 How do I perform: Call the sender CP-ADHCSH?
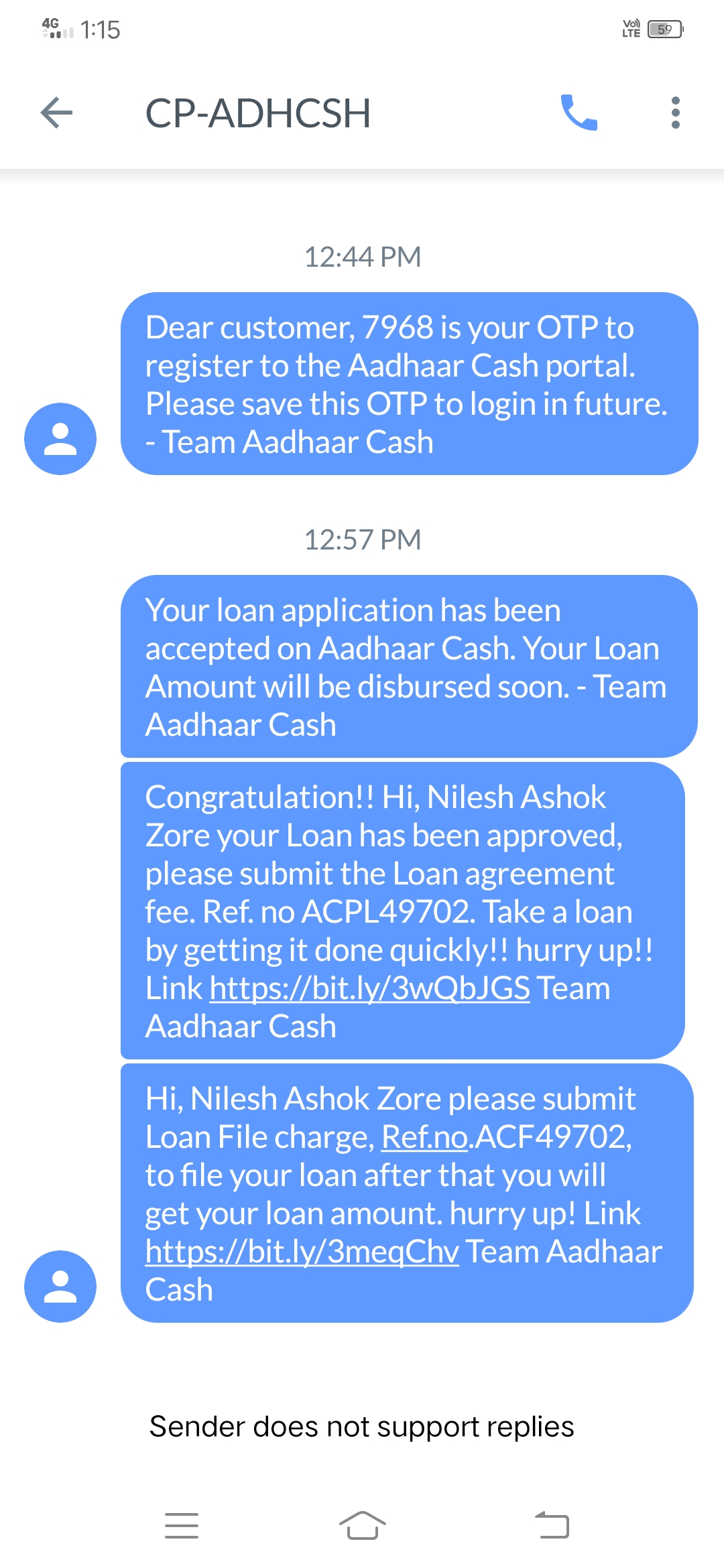pos(579,113)
